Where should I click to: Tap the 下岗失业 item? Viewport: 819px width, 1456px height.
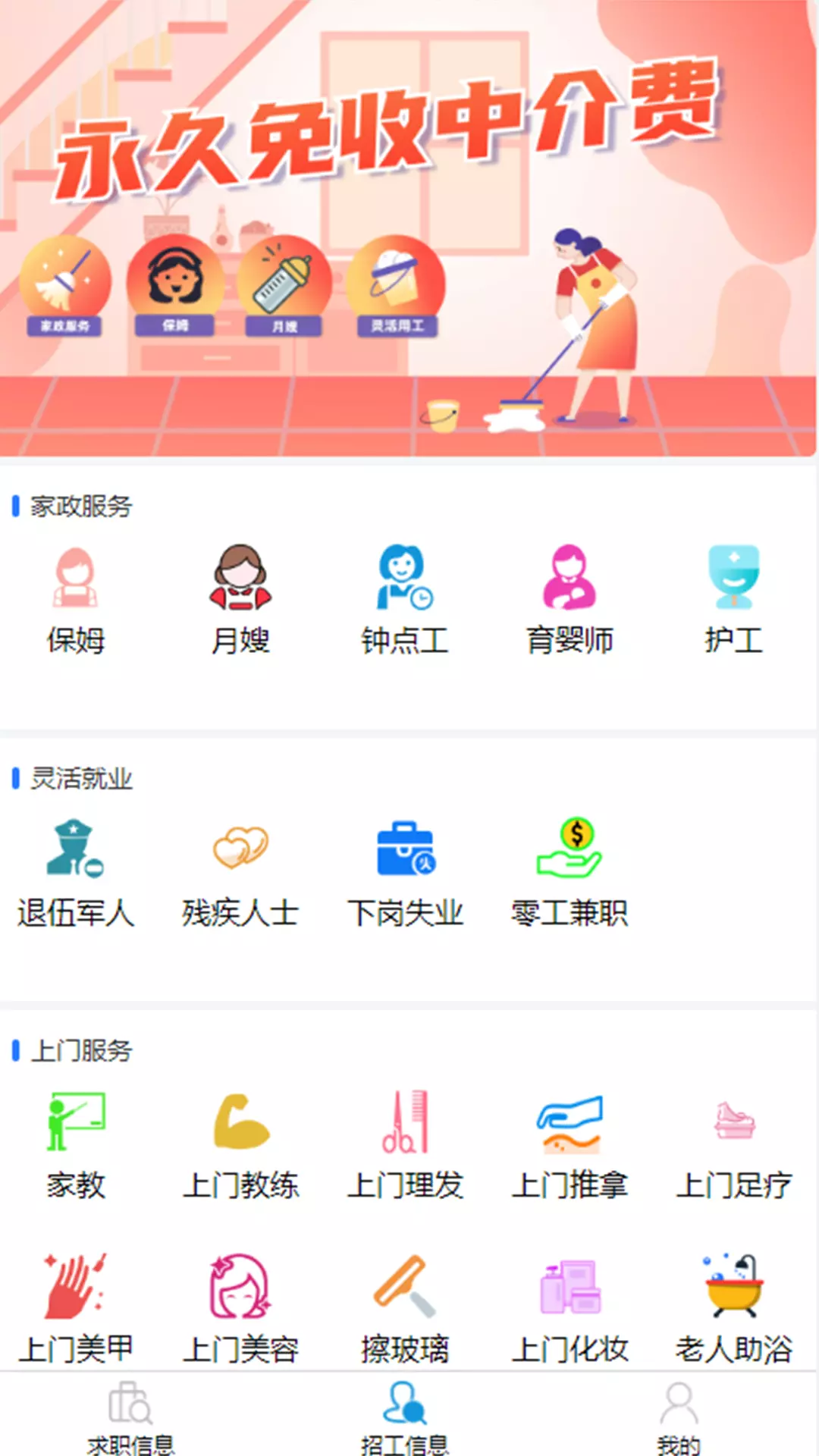405,874
